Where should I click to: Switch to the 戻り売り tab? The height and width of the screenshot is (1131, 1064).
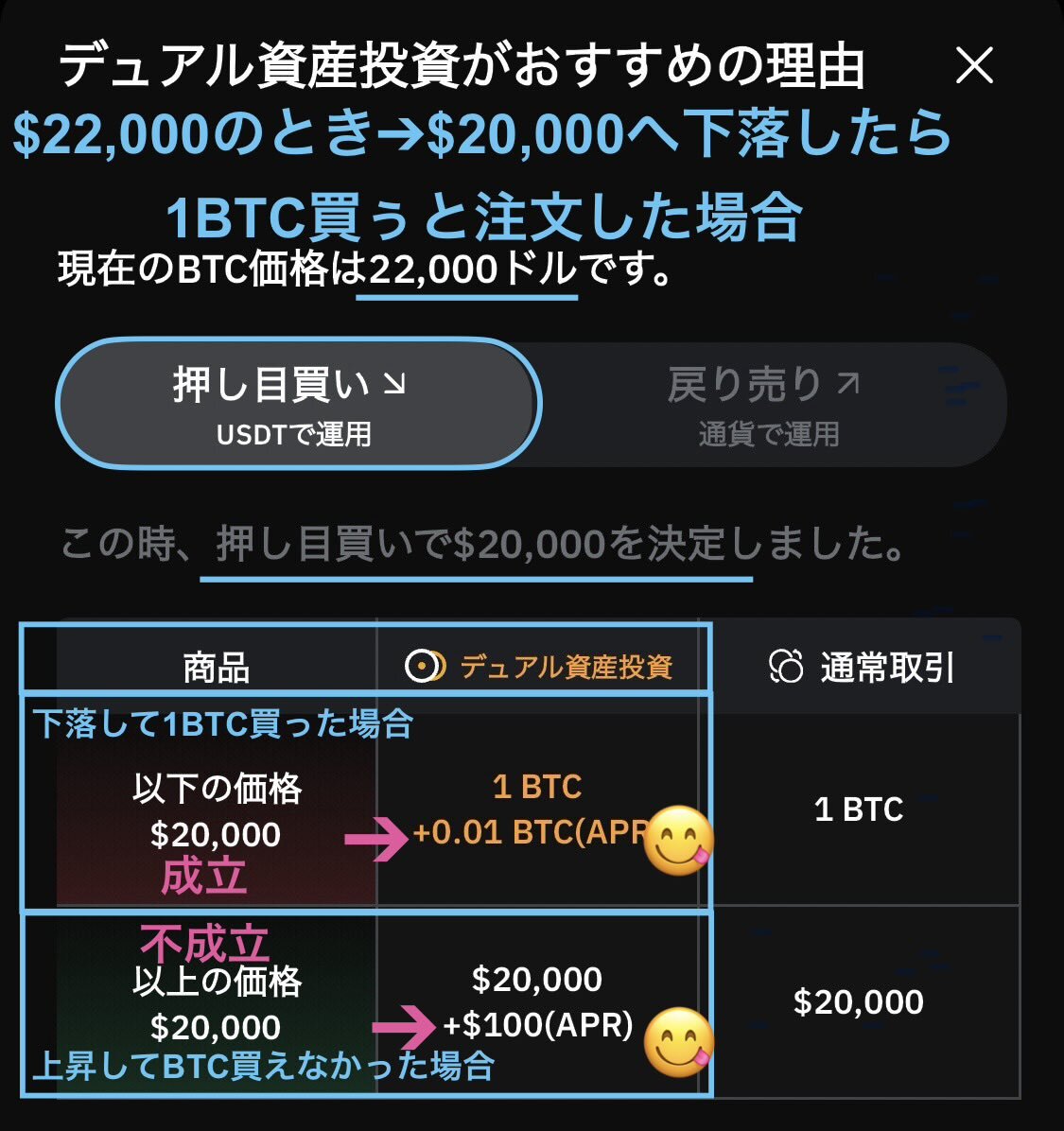point(767,405)
